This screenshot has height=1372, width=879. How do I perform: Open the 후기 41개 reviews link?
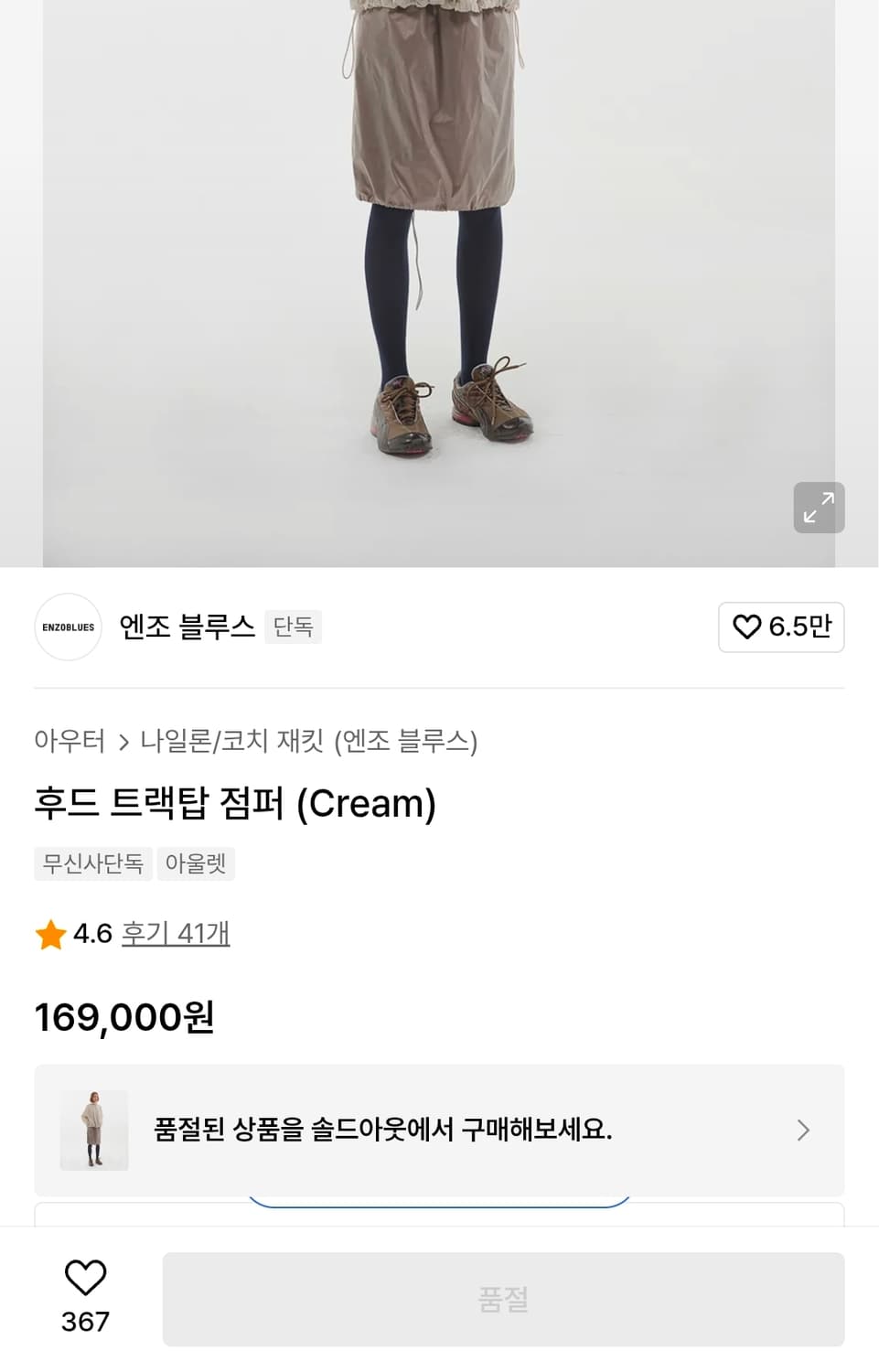tap(176, 935)
